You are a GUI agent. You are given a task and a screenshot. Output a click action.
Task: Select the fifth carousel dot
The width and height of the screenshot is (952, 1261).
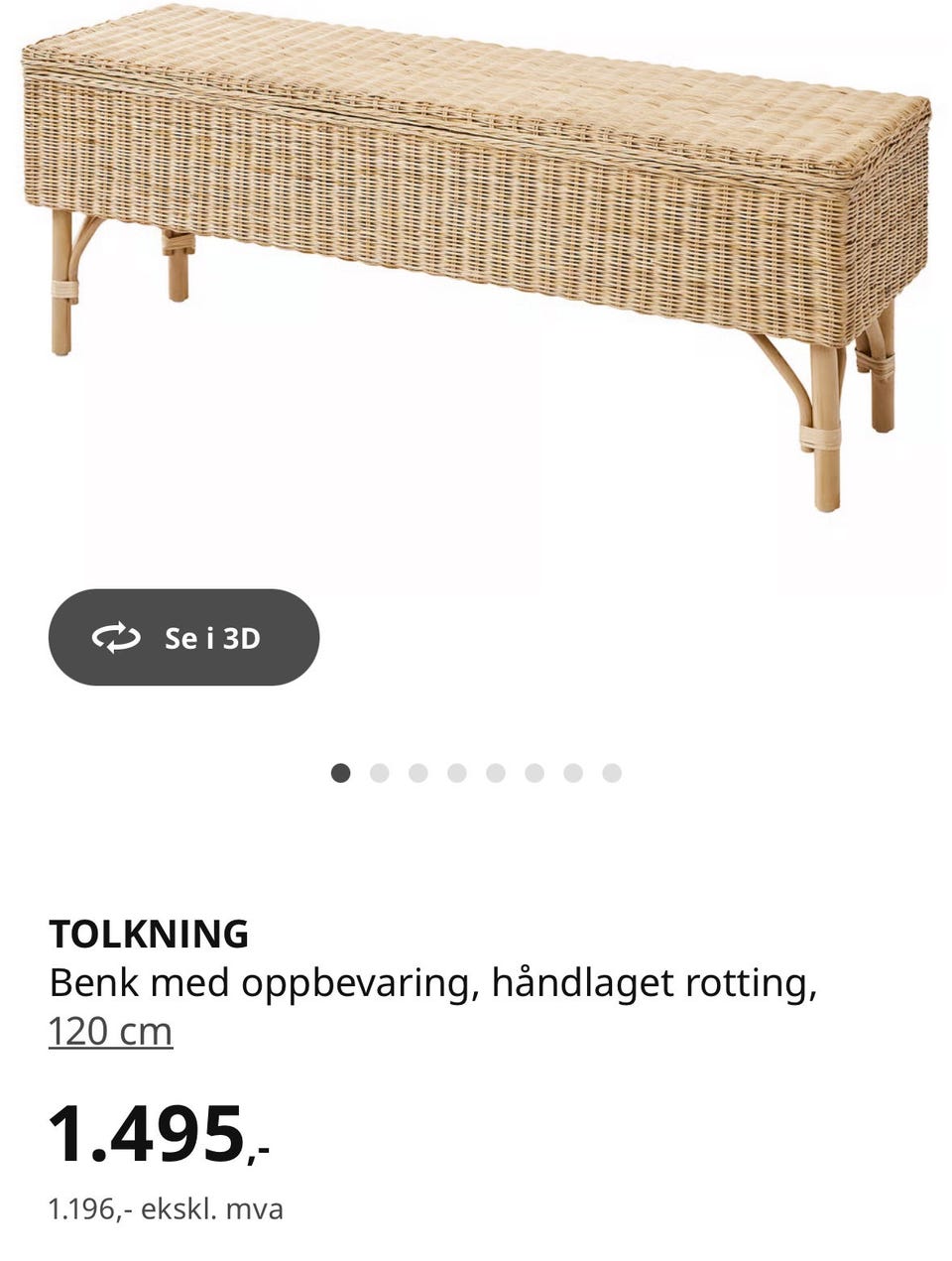(496, 771)
